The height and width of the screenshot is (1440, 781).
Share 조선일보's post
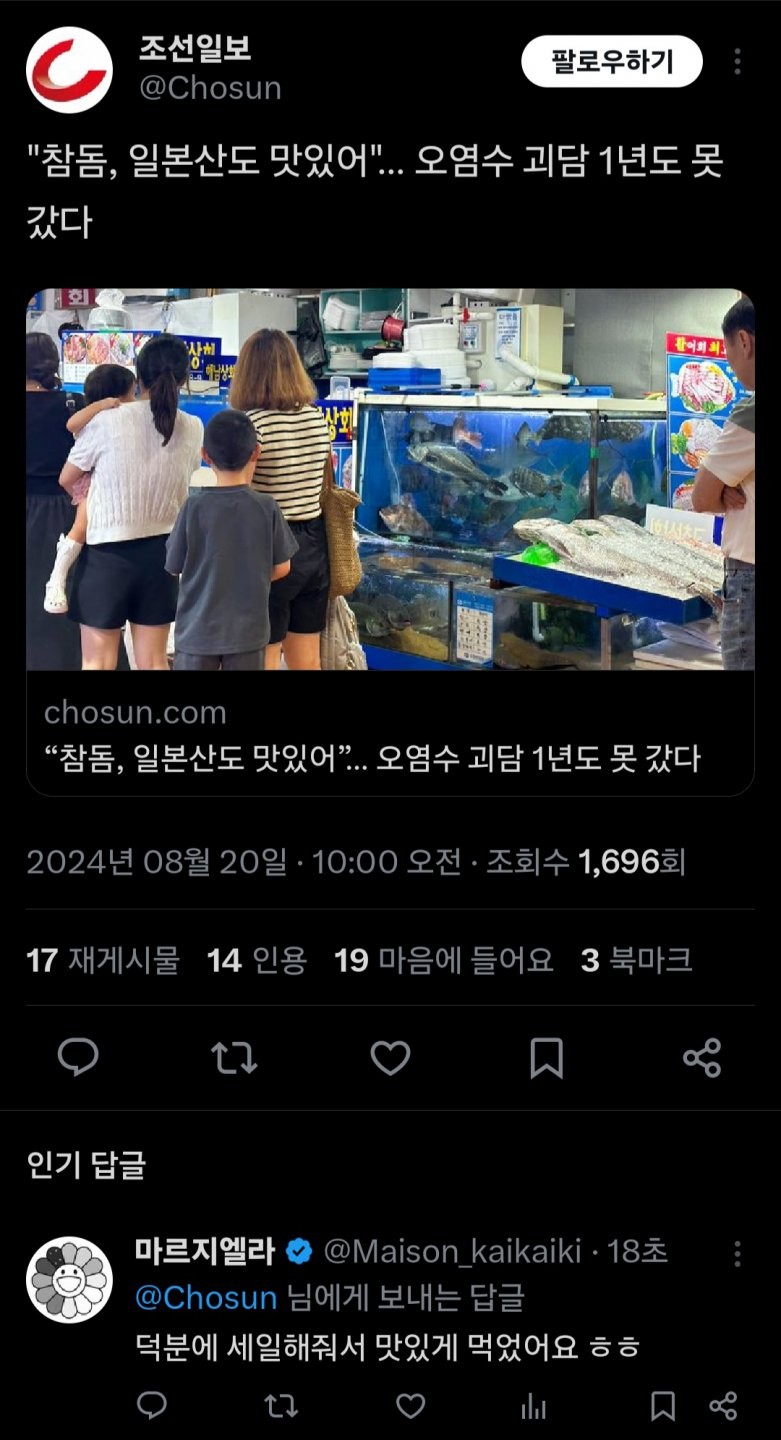click(x=702, y=1057)
